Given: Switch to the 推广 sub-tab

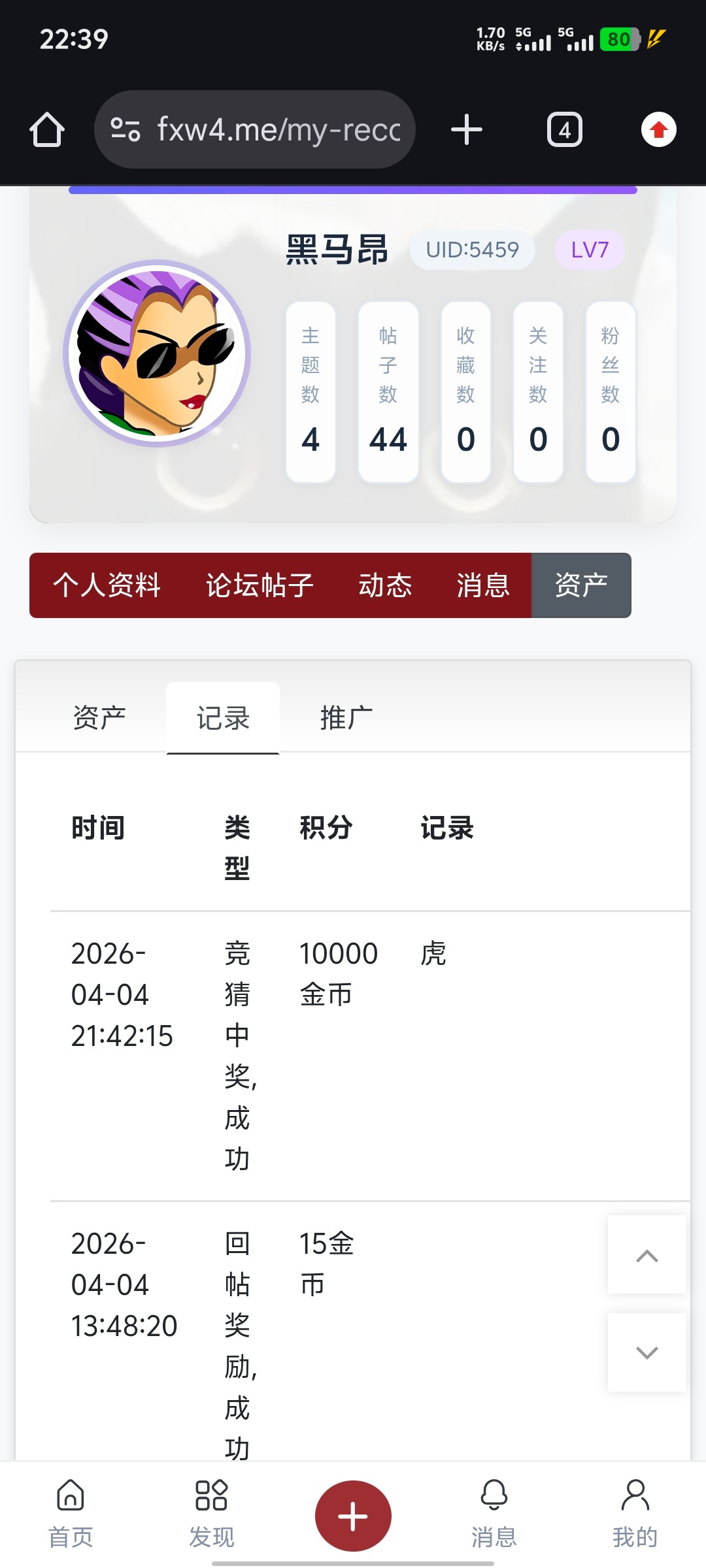Looking at the screenshot, I should (346, 718).
